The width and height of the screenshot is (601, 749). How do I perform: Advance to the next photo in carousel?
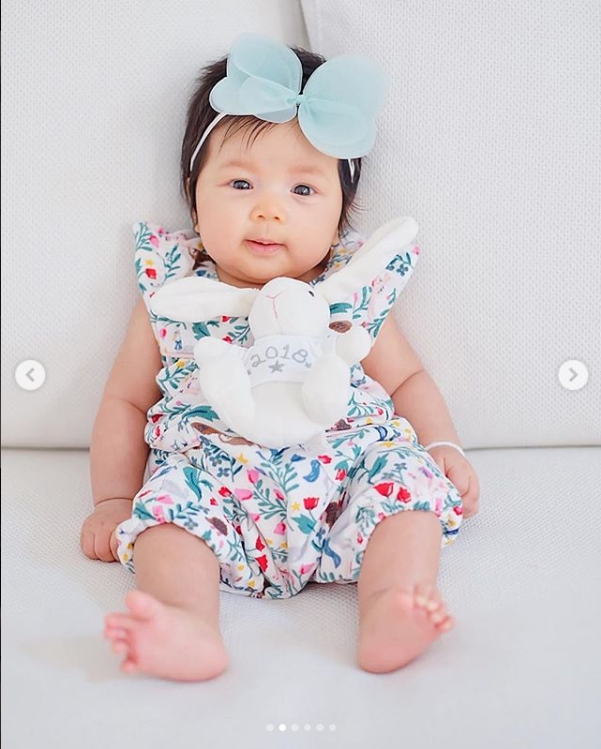(572, 375)
